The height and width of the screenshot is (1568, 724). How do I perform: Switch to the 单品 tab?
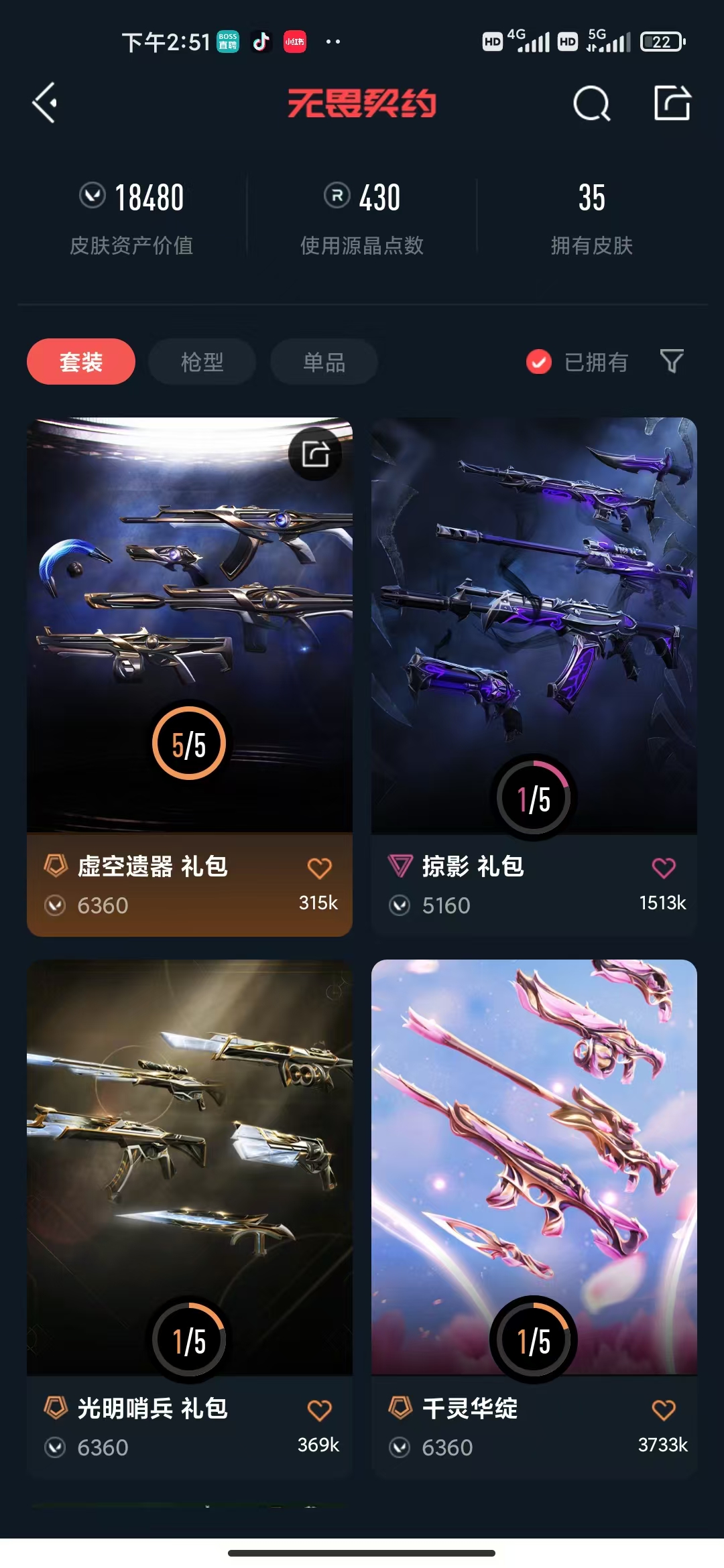(324, 362)
